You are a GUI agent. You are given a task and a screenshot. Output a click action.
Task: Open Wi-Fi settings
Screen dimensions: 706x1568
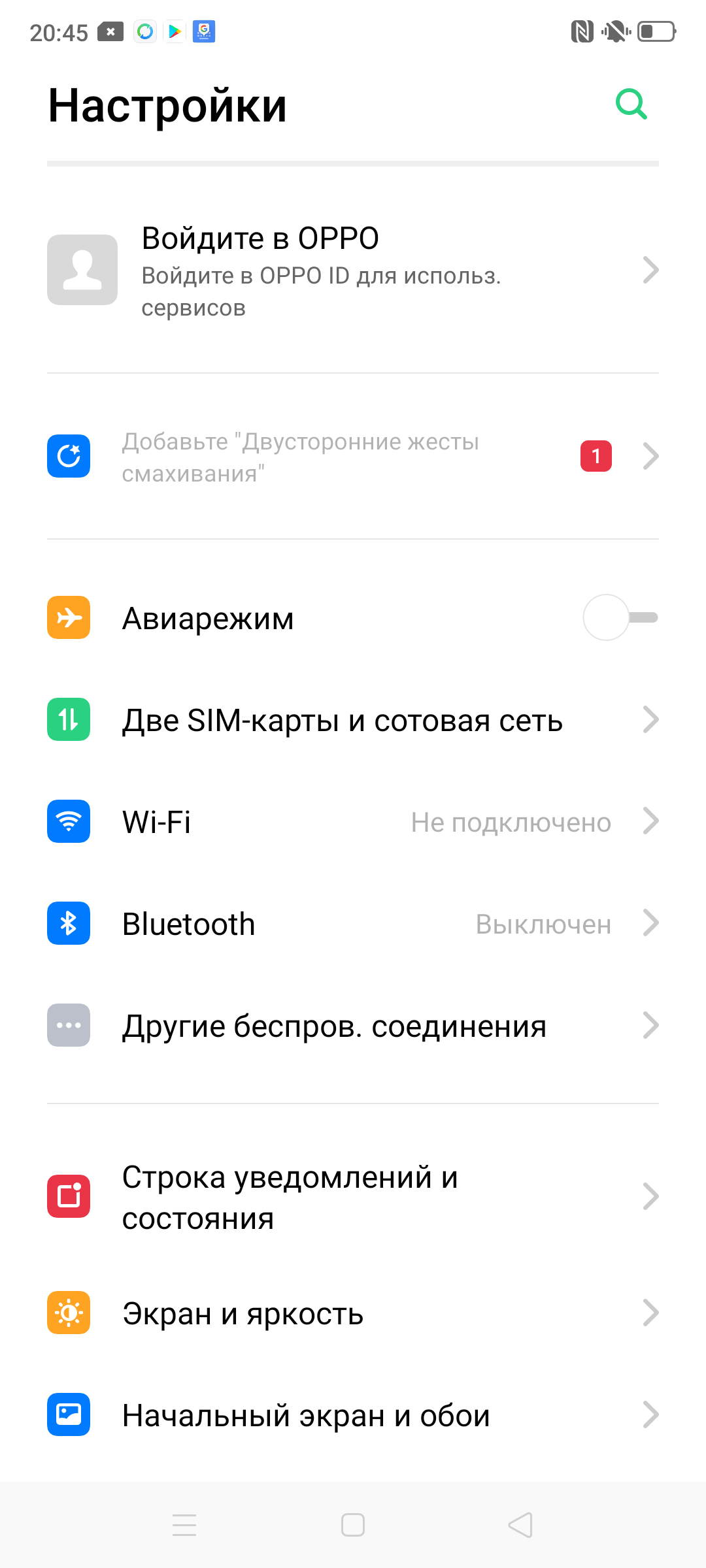click(x=353, y=822)
